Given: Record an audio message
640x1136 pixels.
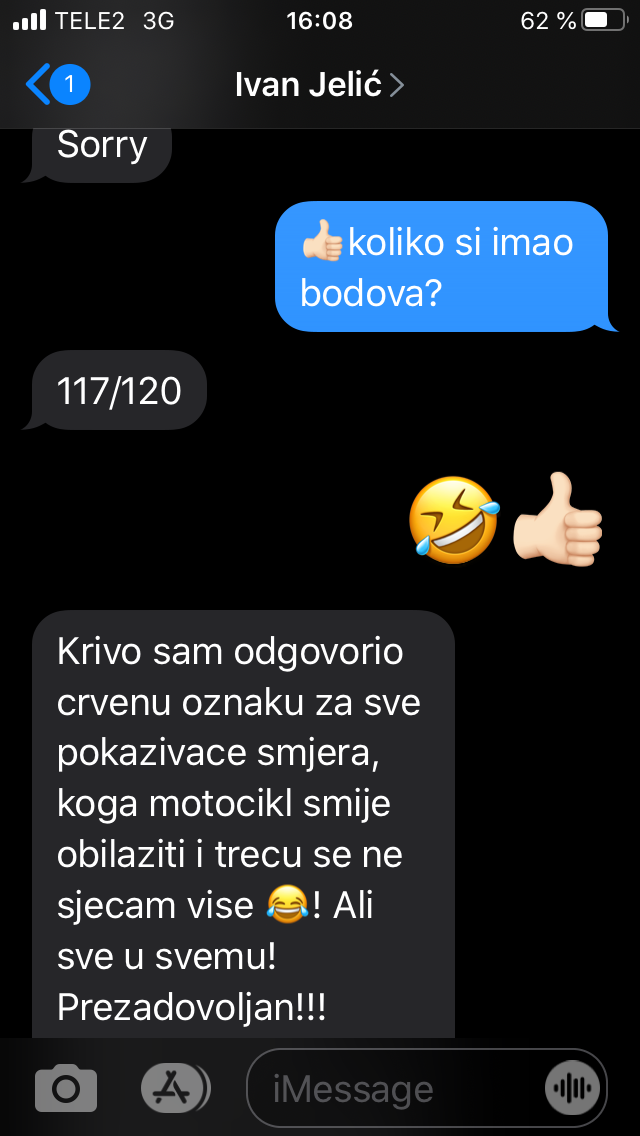Looking at the screenshot, I should [573, 1088].
